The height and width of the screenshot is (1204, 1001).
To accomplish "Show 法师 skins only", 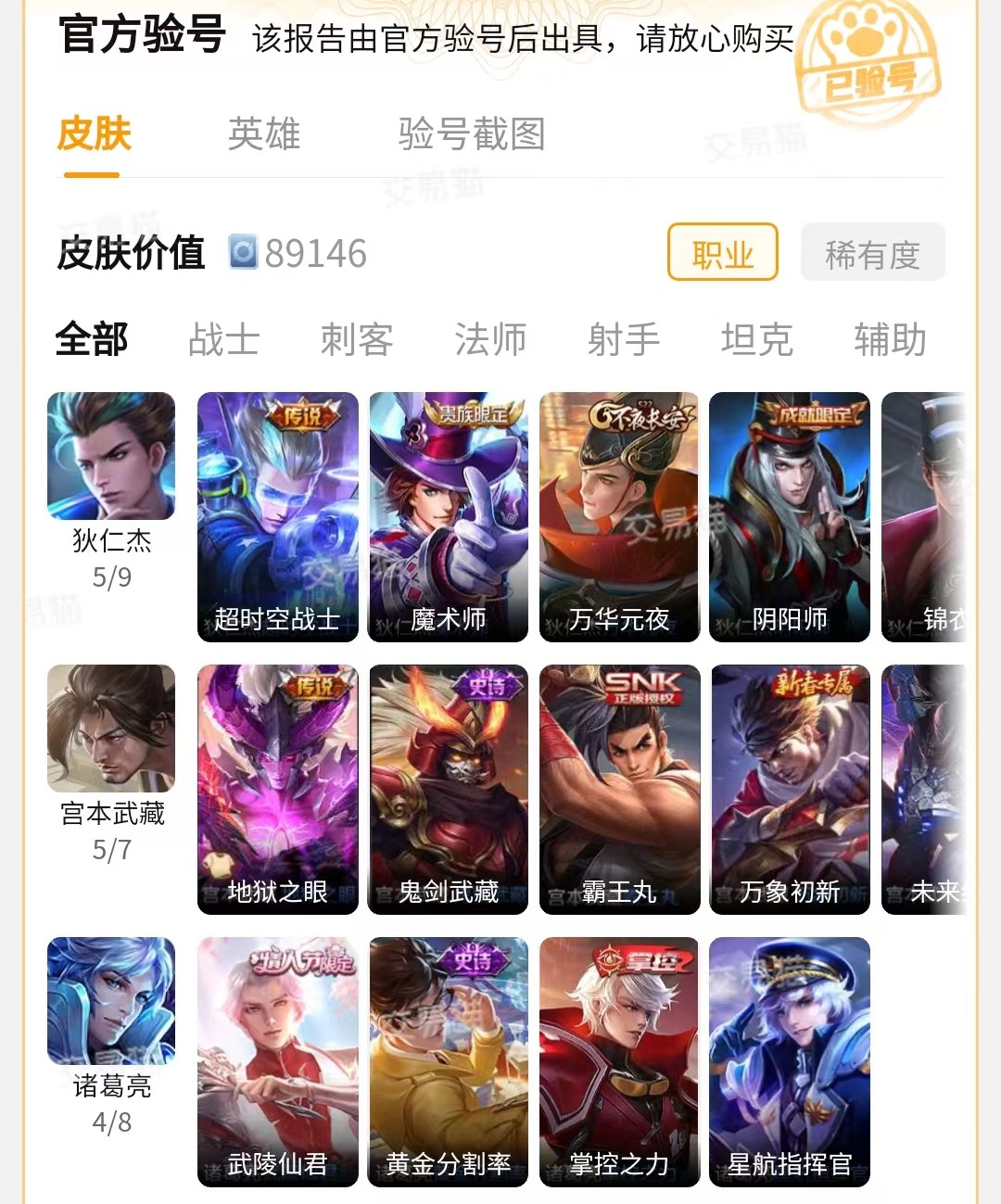I will pos(490,340).
